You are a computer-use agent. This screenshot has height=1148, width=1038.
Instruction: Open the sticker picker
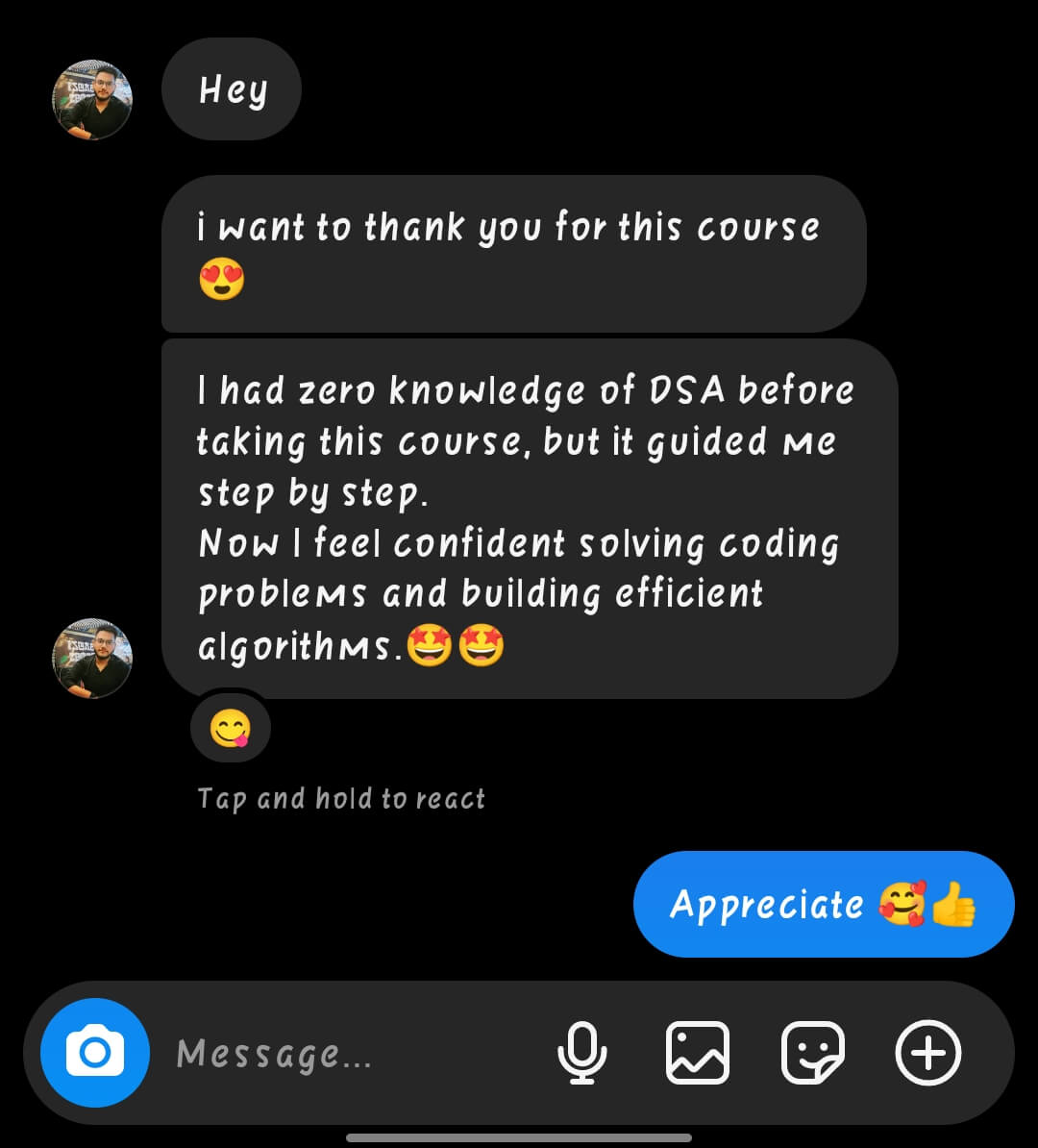(813, 1053)
